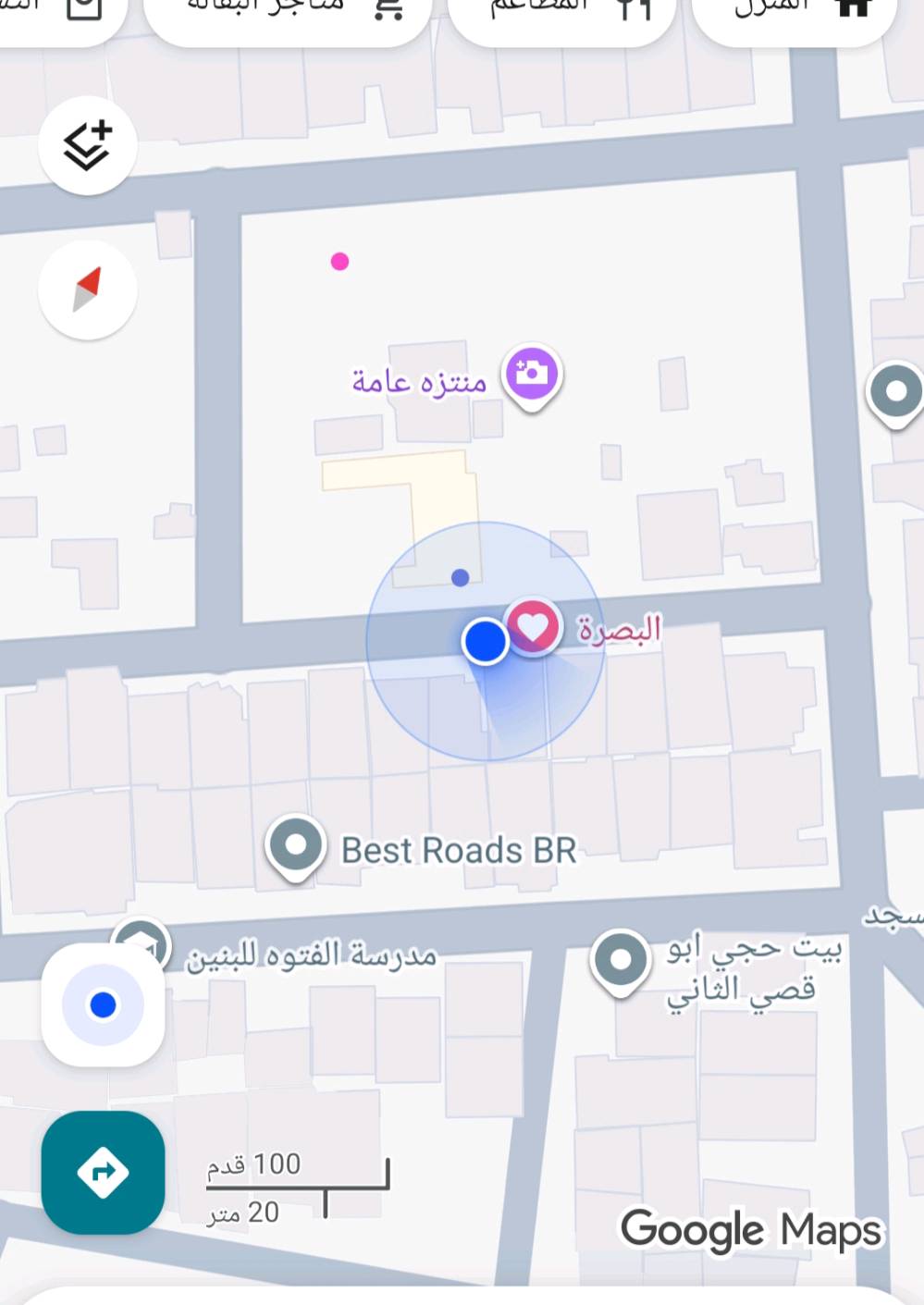Open the Best Roads BR place pin
Viewport: 924px width, 1305px height.
coord(296,845)
